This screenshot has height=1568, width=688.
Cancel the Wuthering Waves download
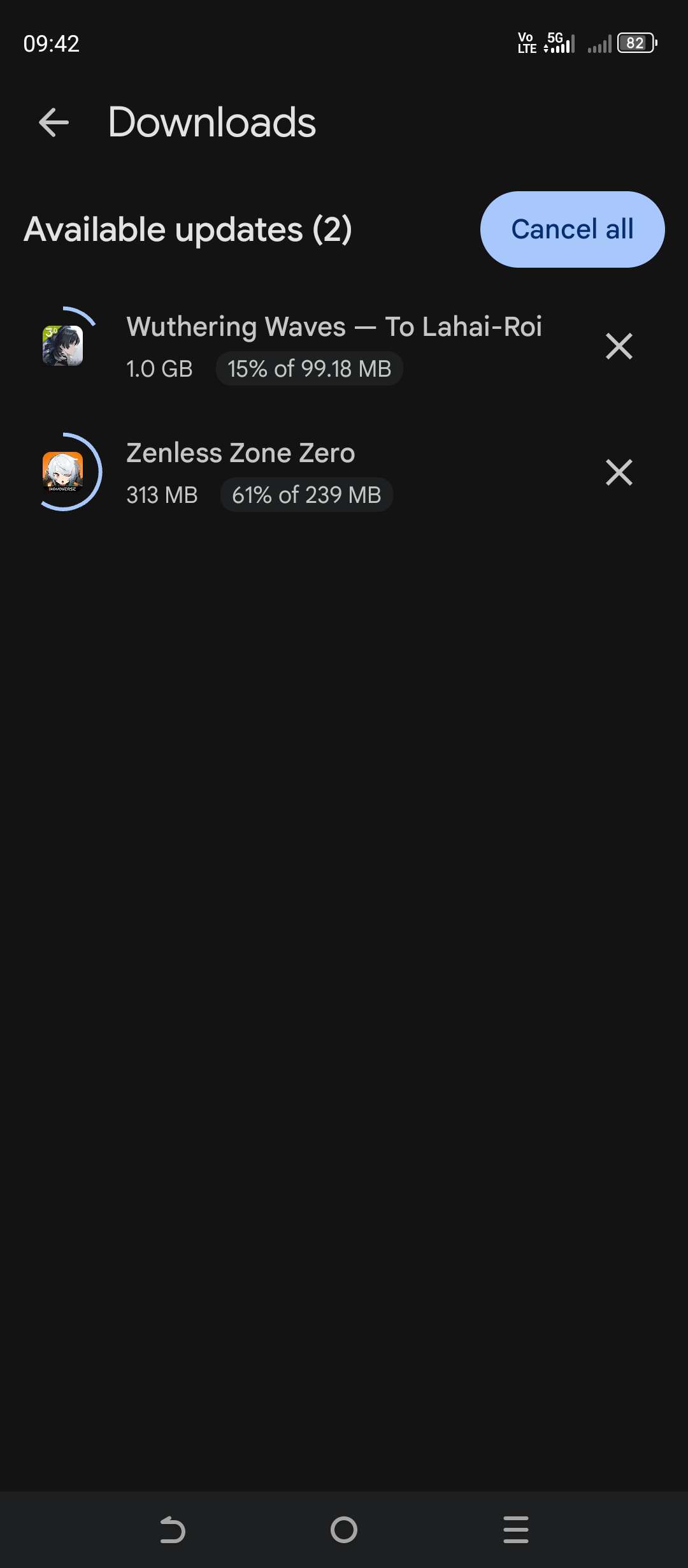pyautogui.click(x=619, y=347)
